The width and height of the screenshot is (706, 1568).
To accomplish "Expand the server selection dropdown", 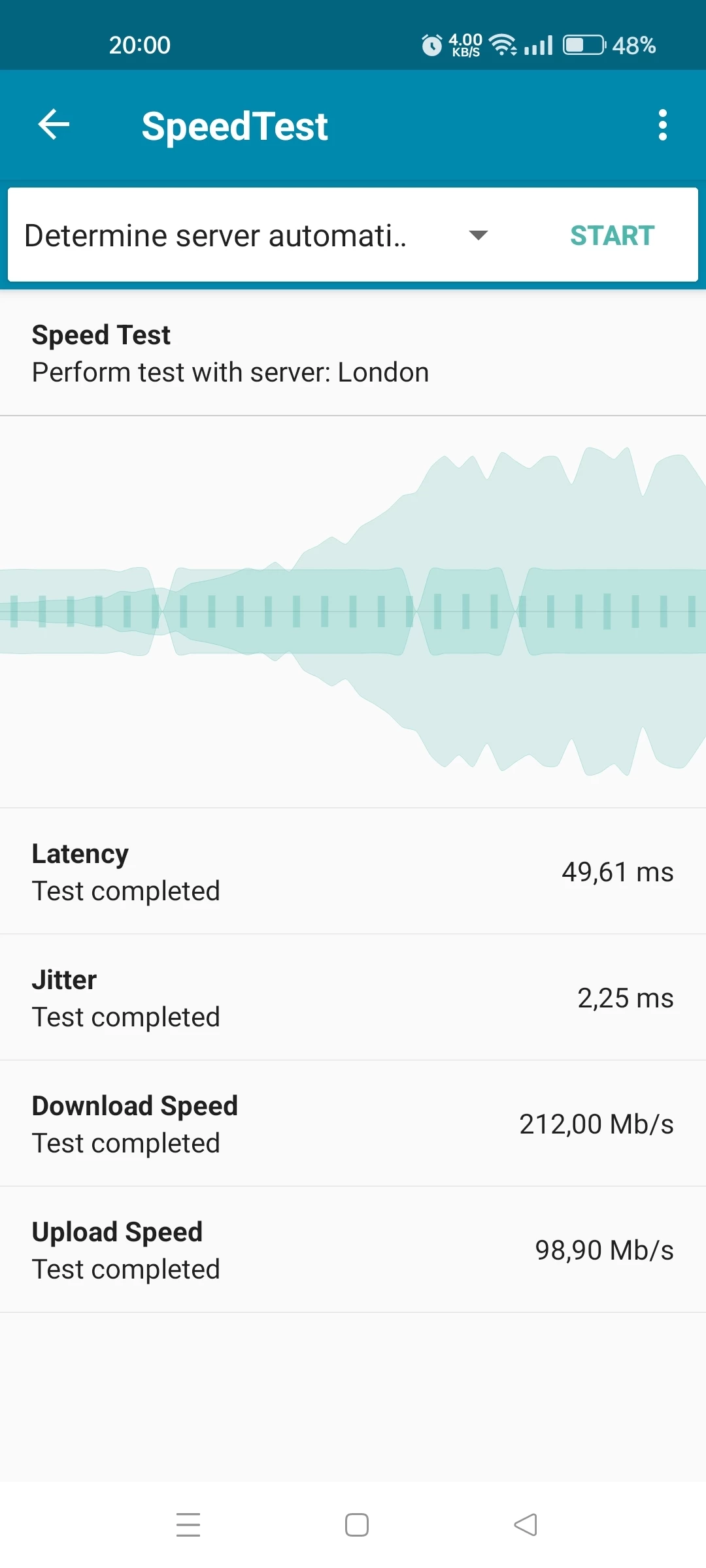I will click(478, 235).
